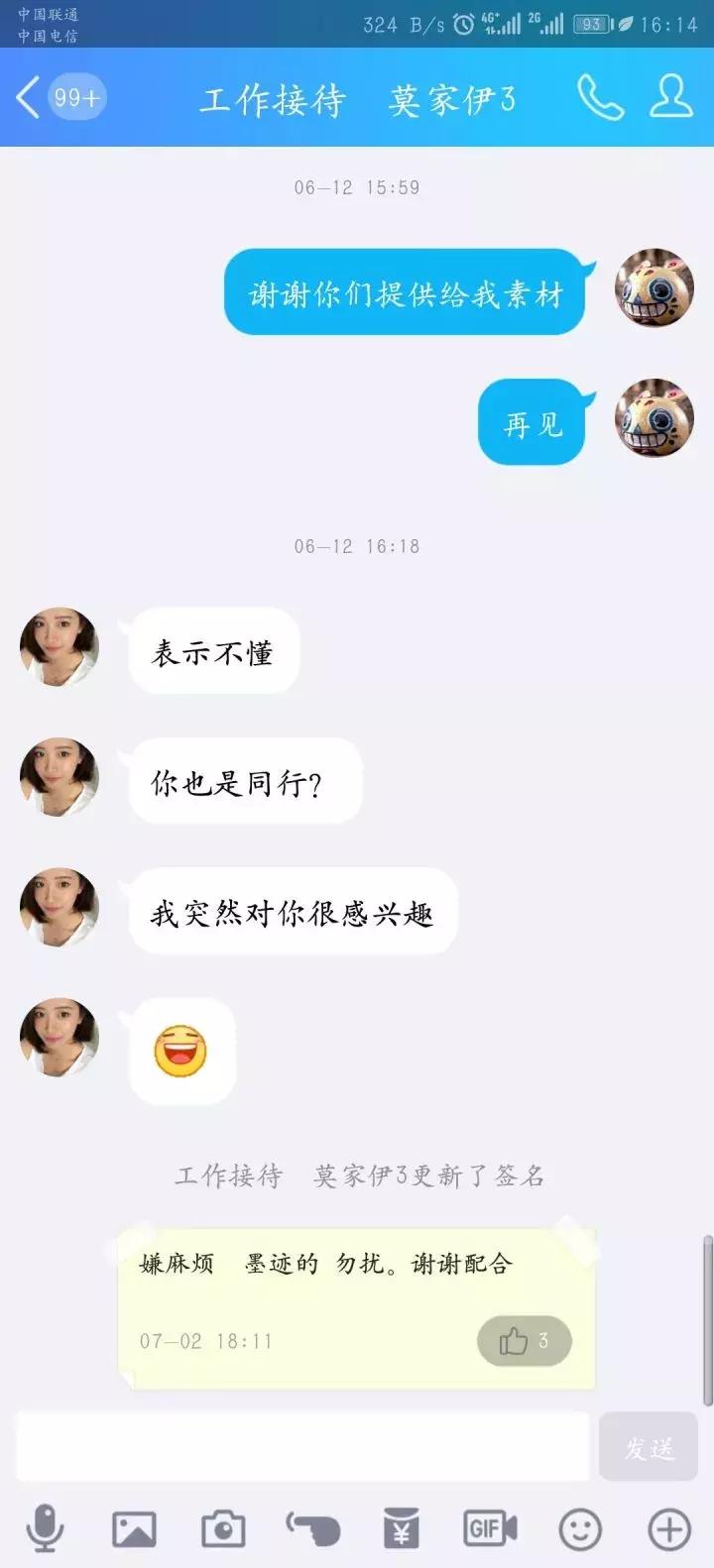Start a call with the phone icon
Image resolution: width=714 pixels, height=1568 pixels.
coord(596,99)
